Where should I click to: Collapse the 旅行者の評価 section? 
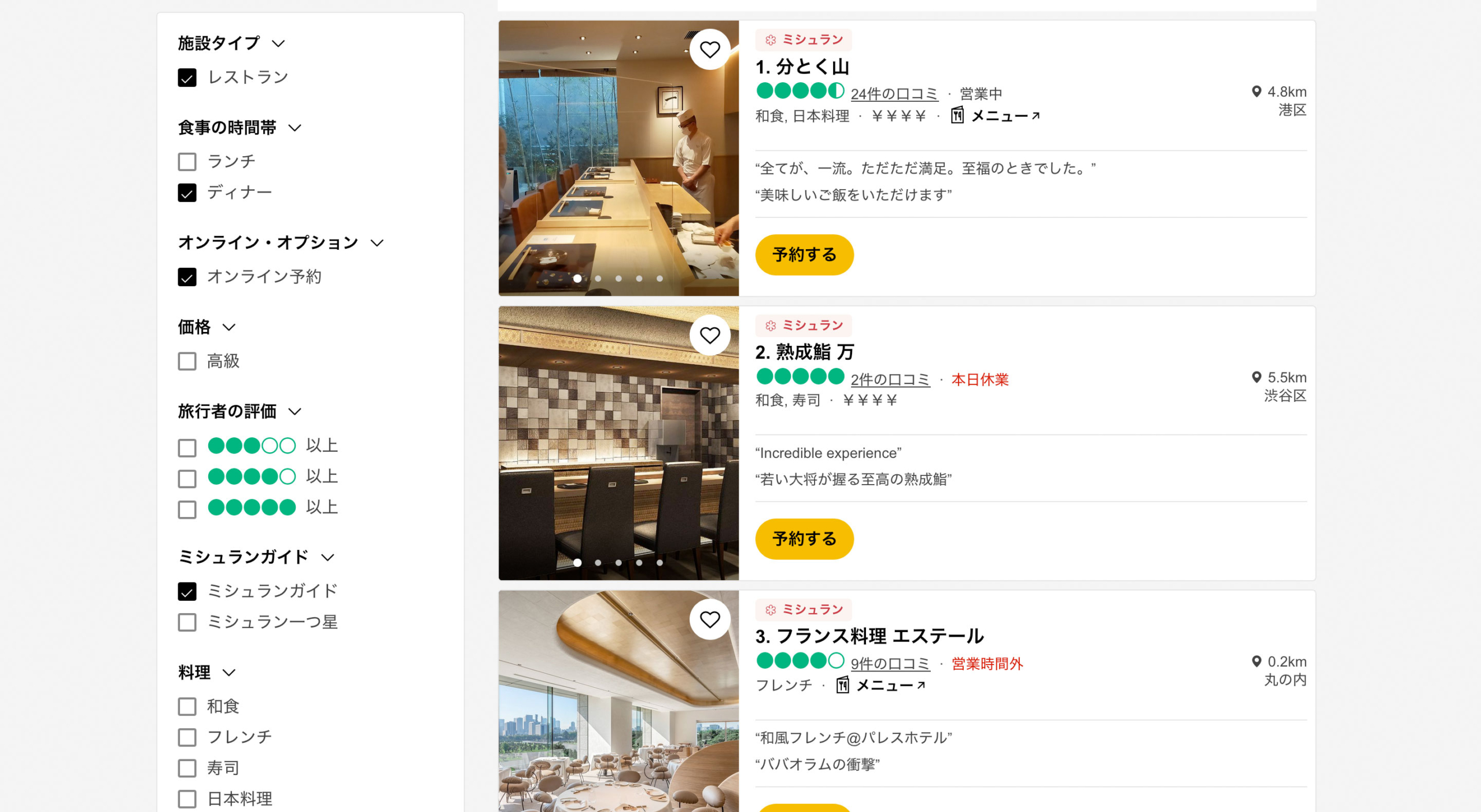295,411
